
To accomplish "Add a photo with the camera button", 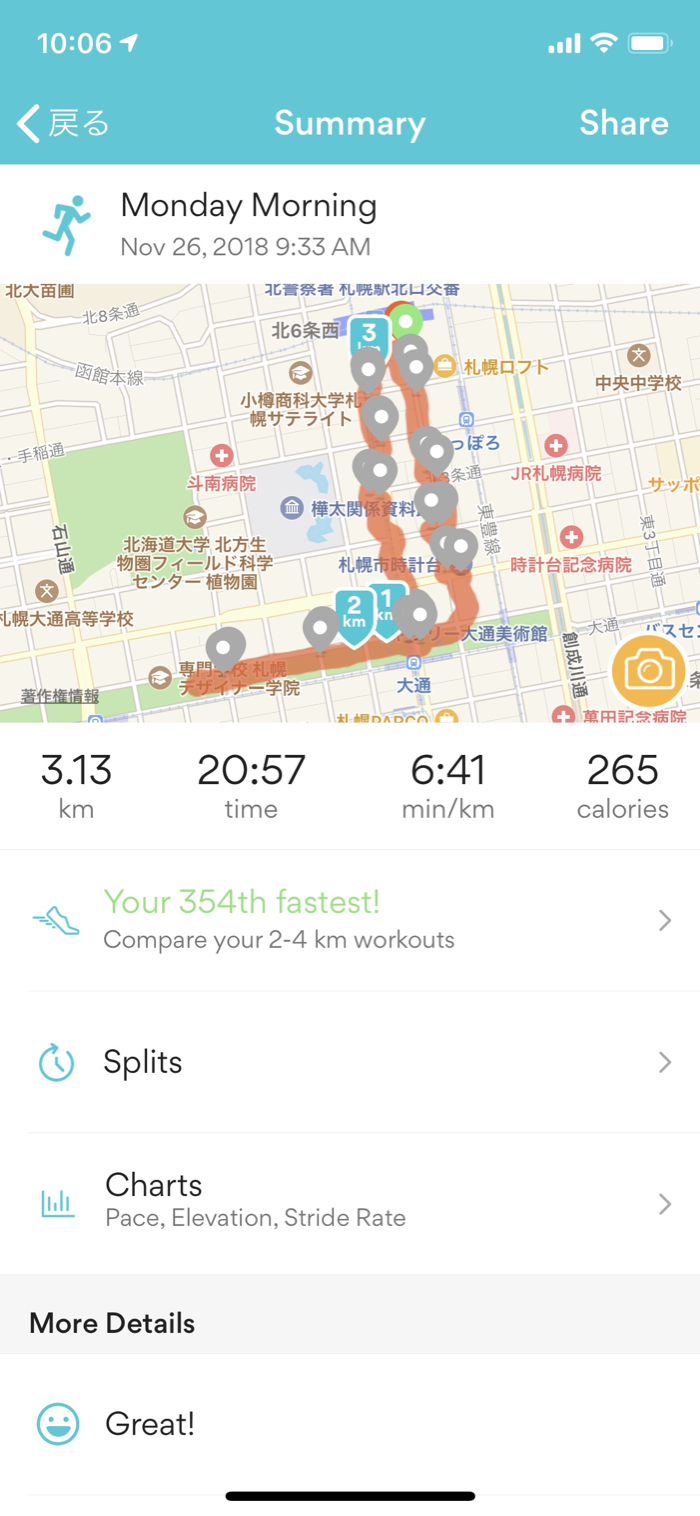I will point(648,670).
